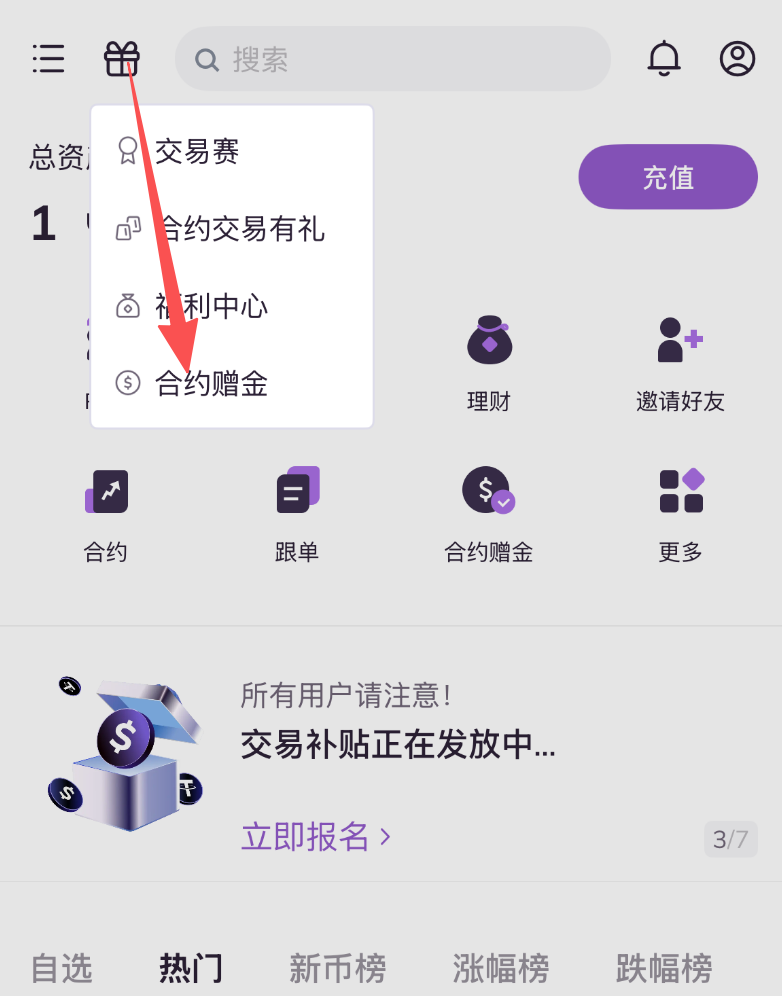Open 福利中心 in the dropdown menu

tap(211, 306)
